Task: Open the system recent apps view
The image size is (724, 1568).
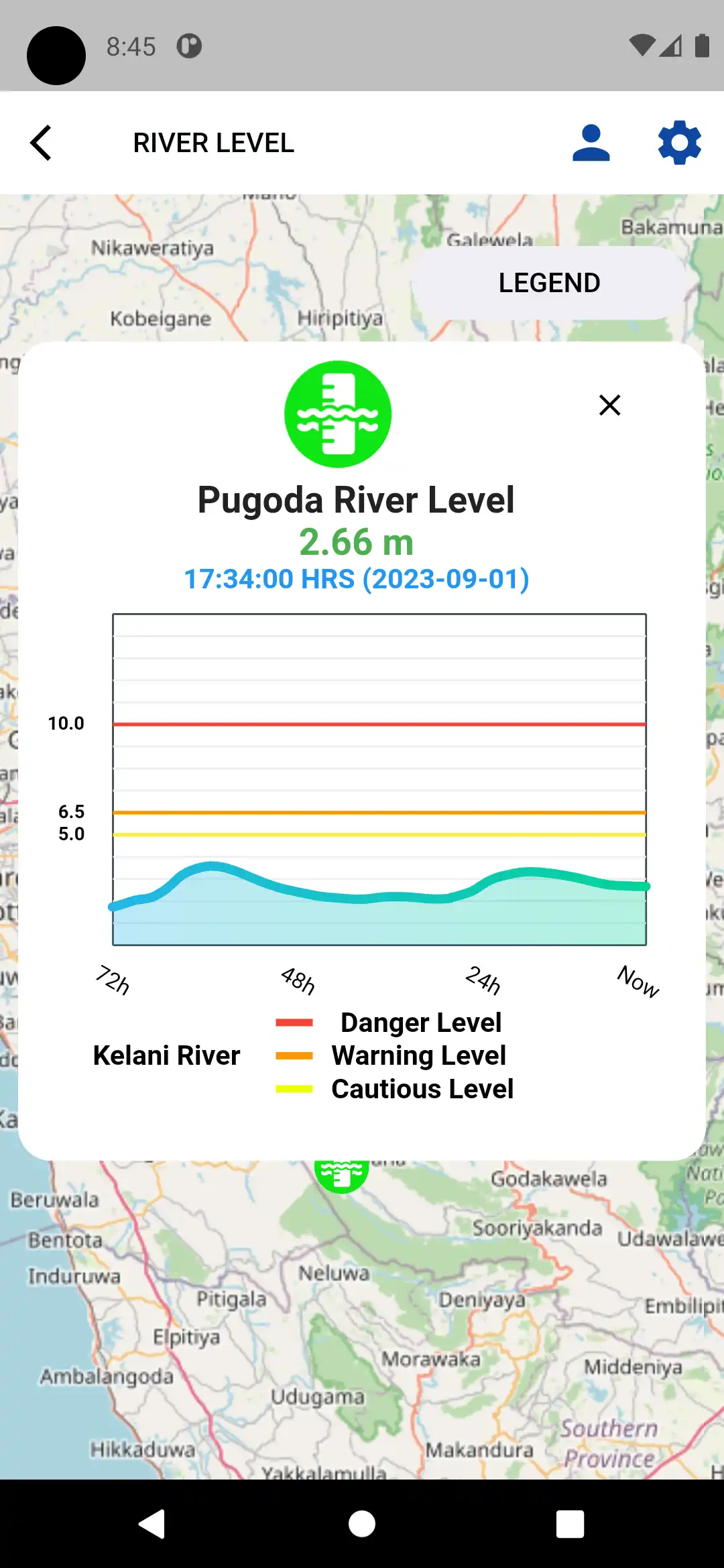Action: (570, 1524)
